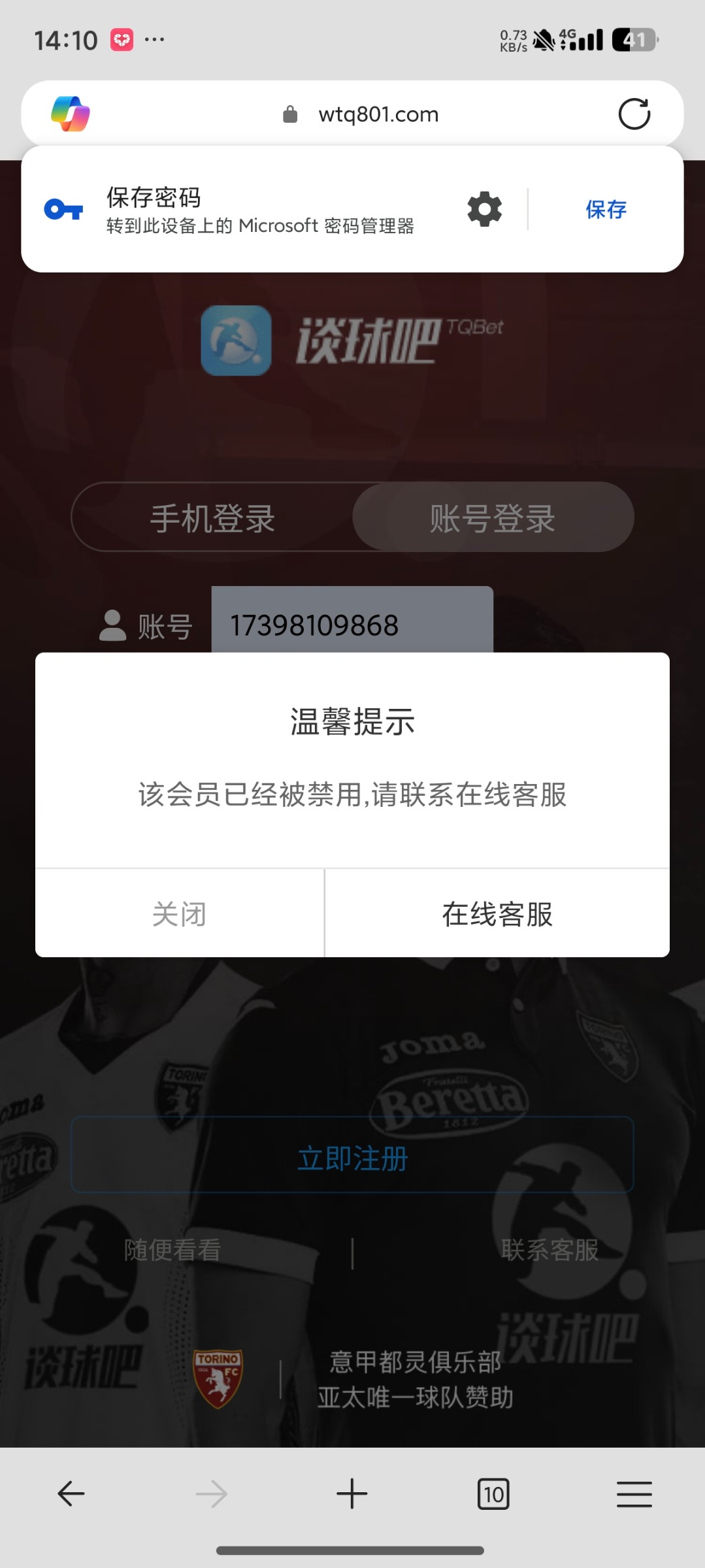Open a new tab with plus

point(352,1494)
